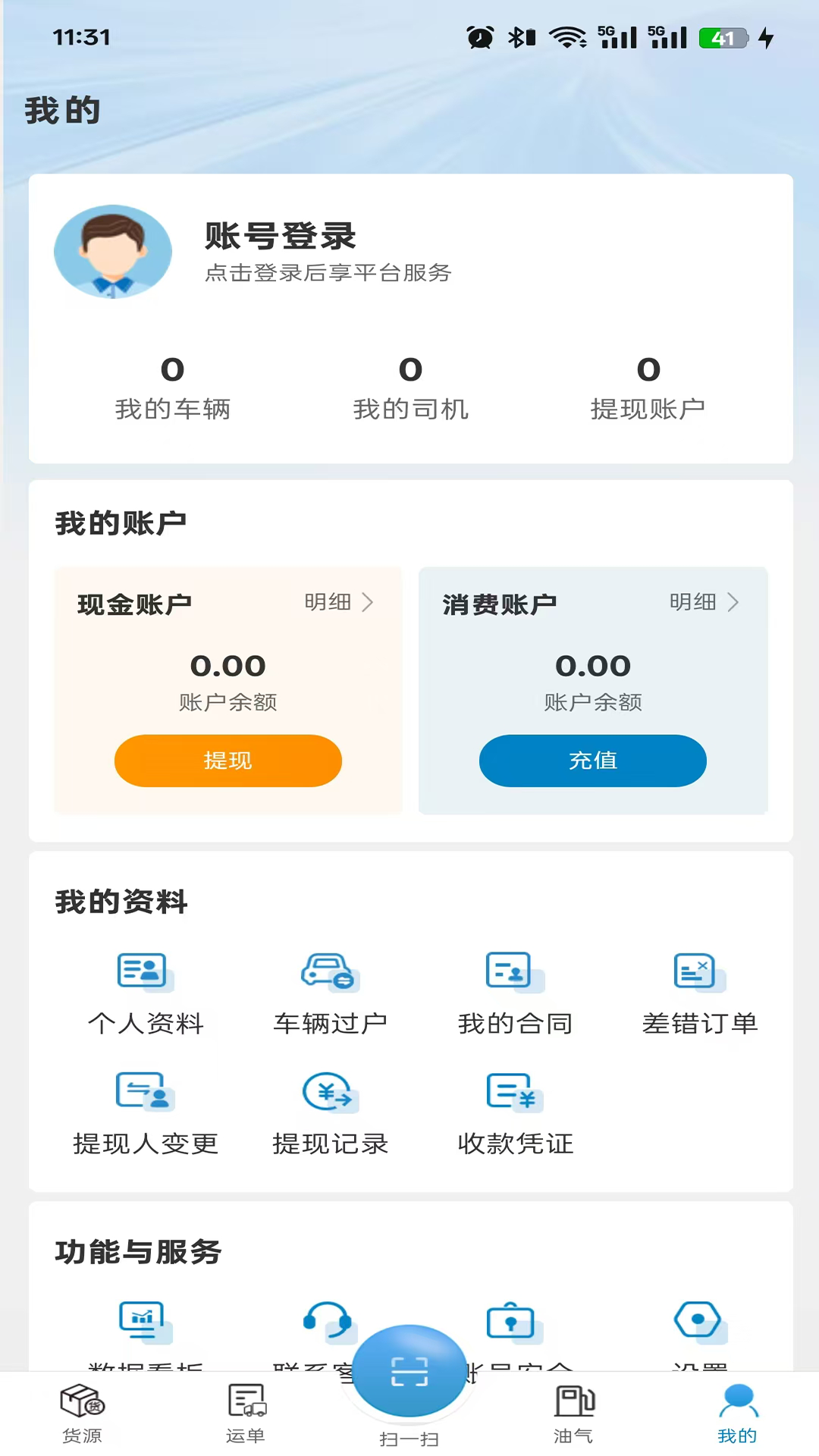Switch to the 货源 tab
819x1456 pixels.
(x=82, y=1414)
